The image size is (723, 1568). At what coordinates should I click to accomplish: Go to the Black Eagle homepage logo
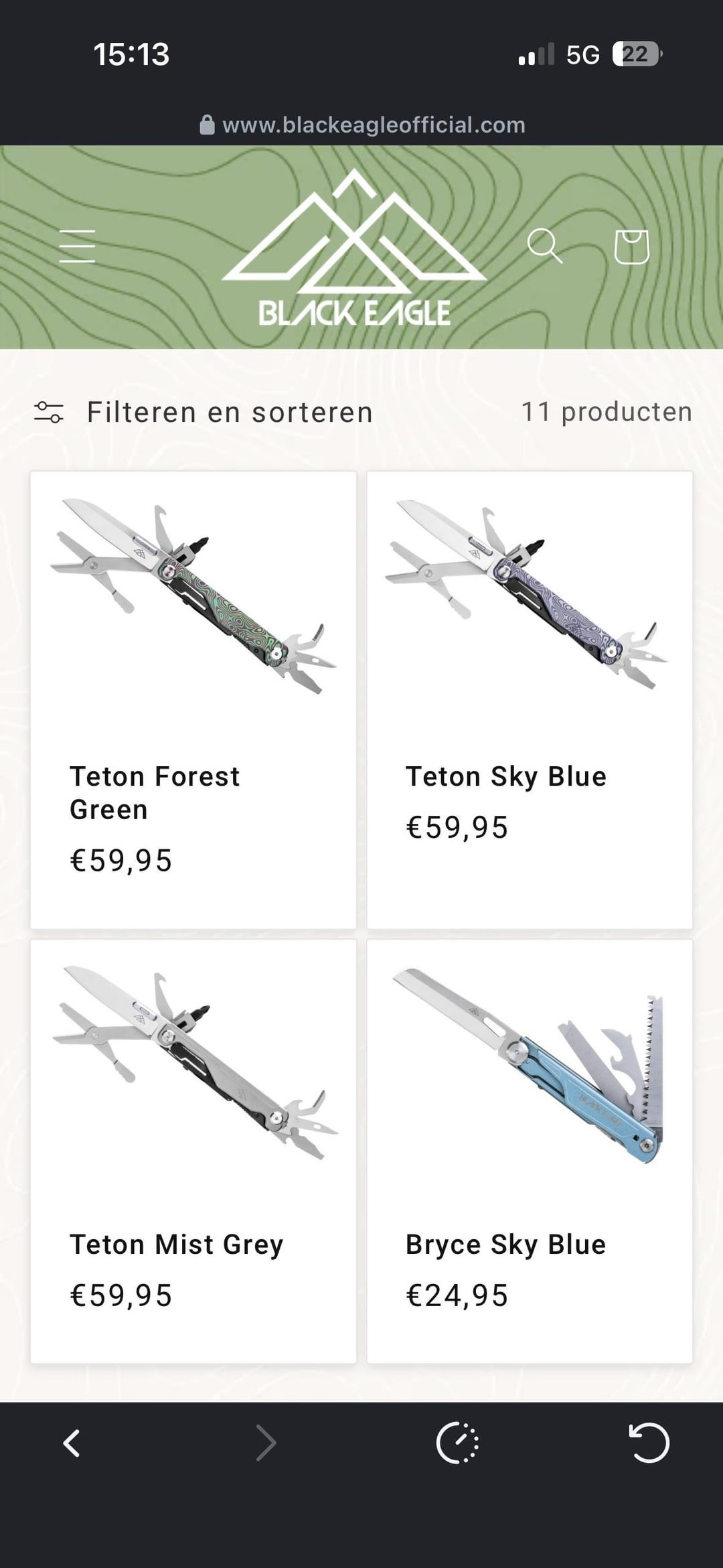pos(354,249)
